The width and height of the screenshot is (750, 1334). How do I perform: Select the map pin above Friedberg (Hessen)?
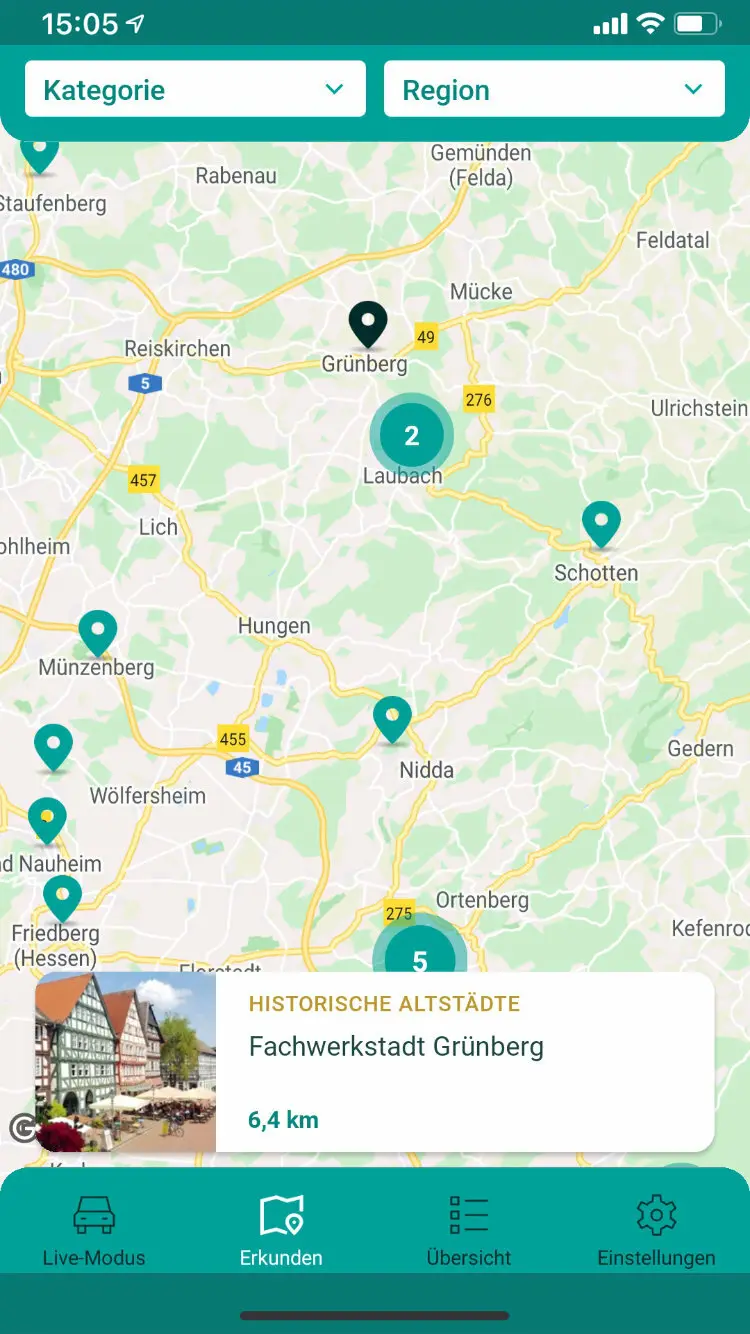point(62,896)
